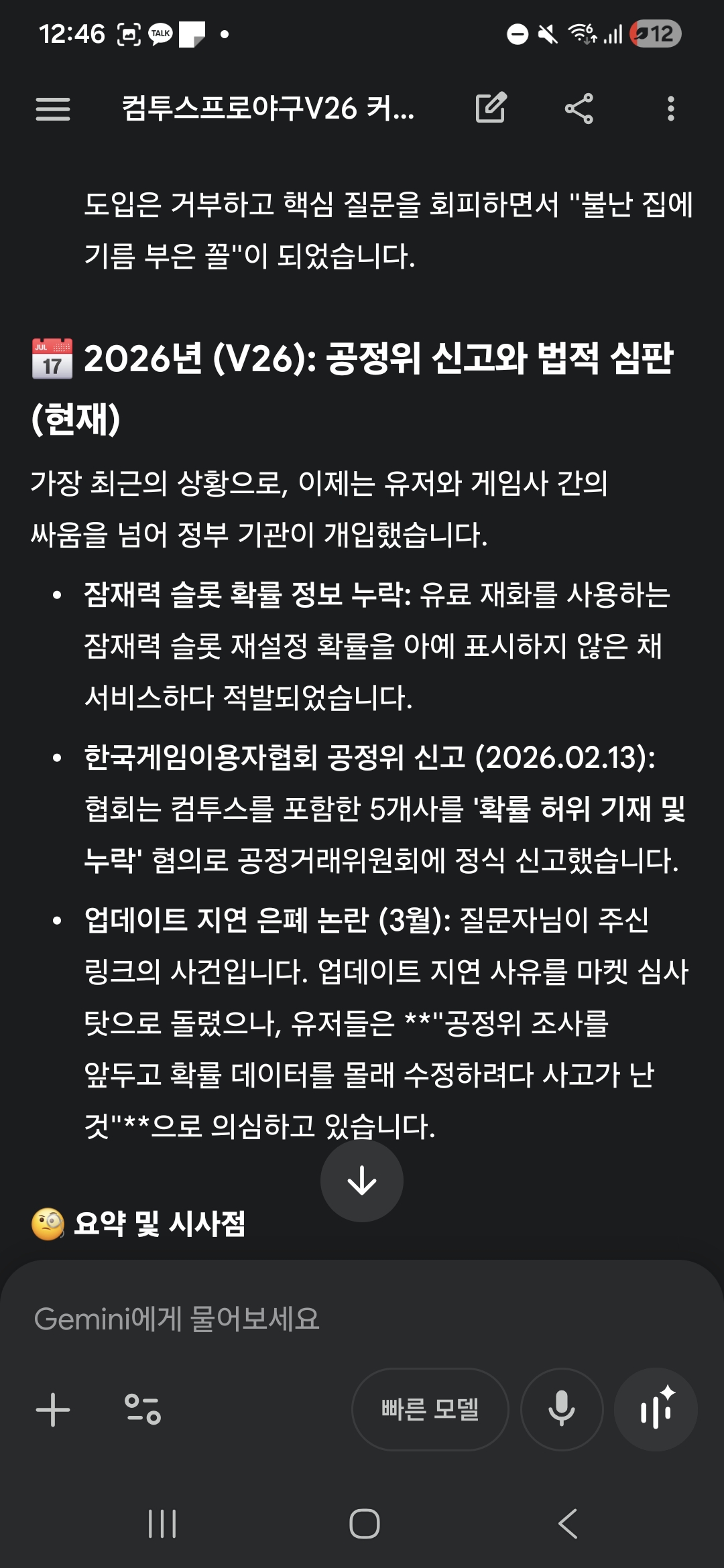The height and width of the screenshot is (1568, 724).
Task: Jump to bottom with down arrow button
Action: click(x=362, y=1181)
